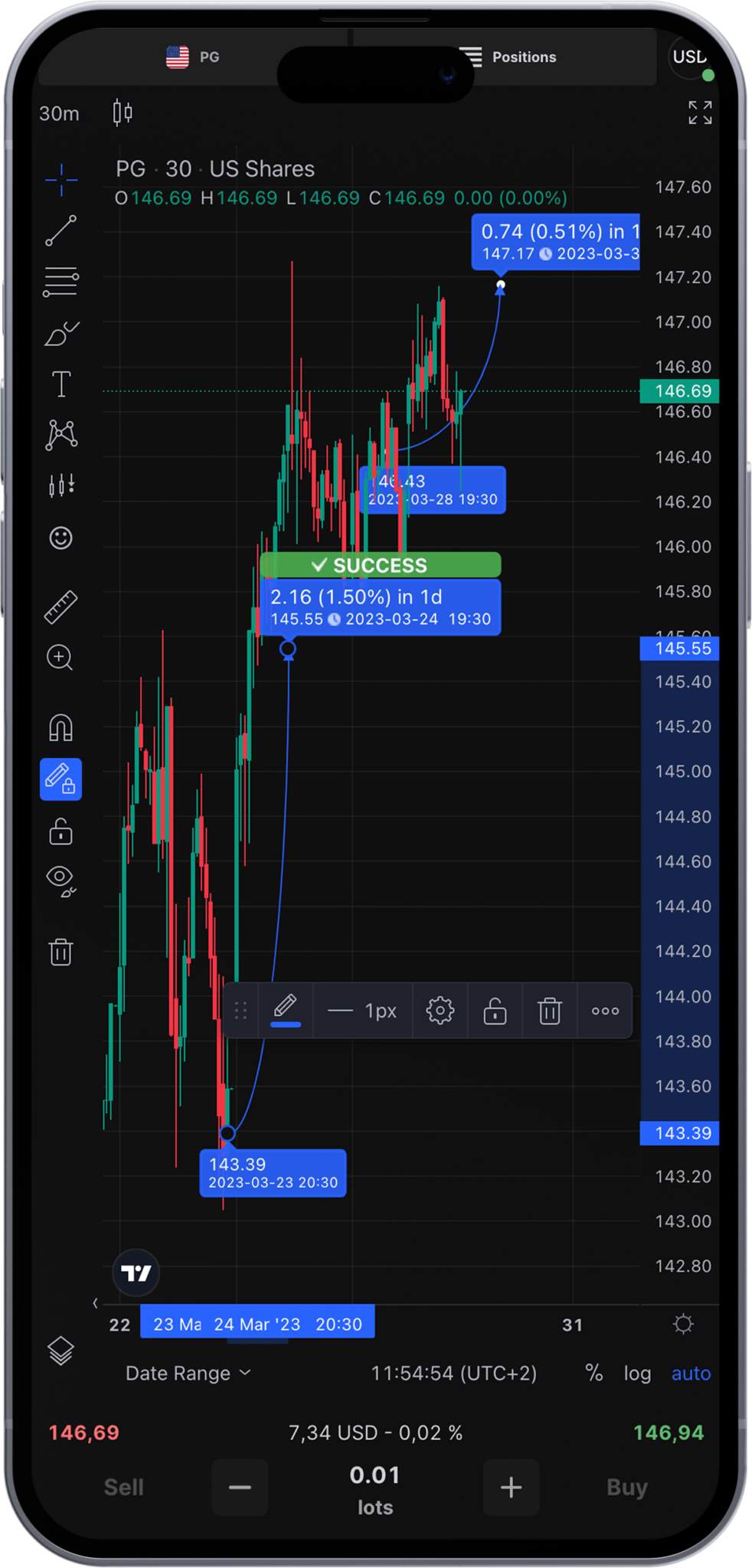Switch to the Positions tab
752x1568 pixels.
coord(524,57)
